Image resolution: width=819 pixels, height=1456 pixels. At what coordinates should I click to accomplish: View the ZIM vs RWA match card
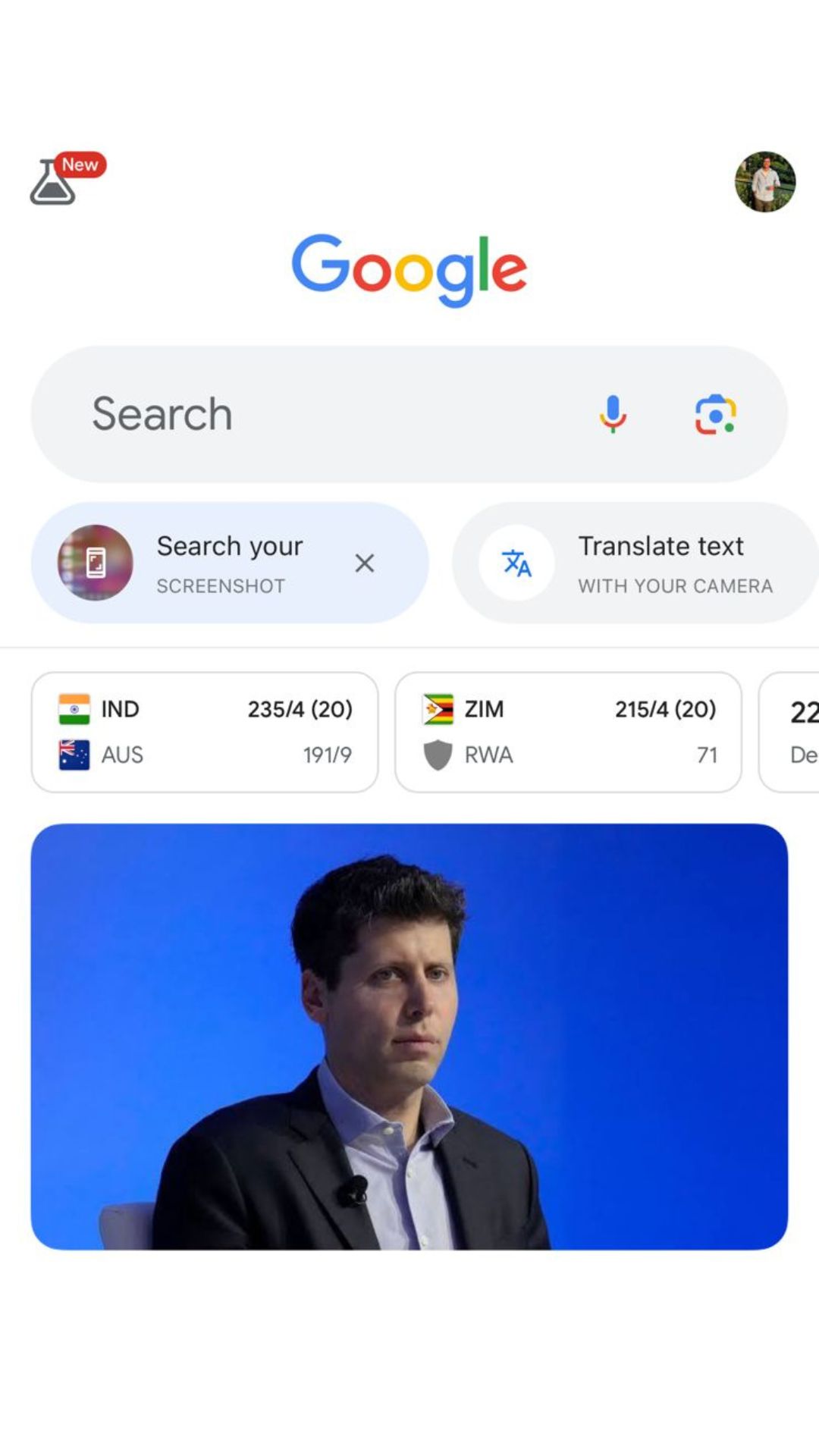[x=568, y=732]
